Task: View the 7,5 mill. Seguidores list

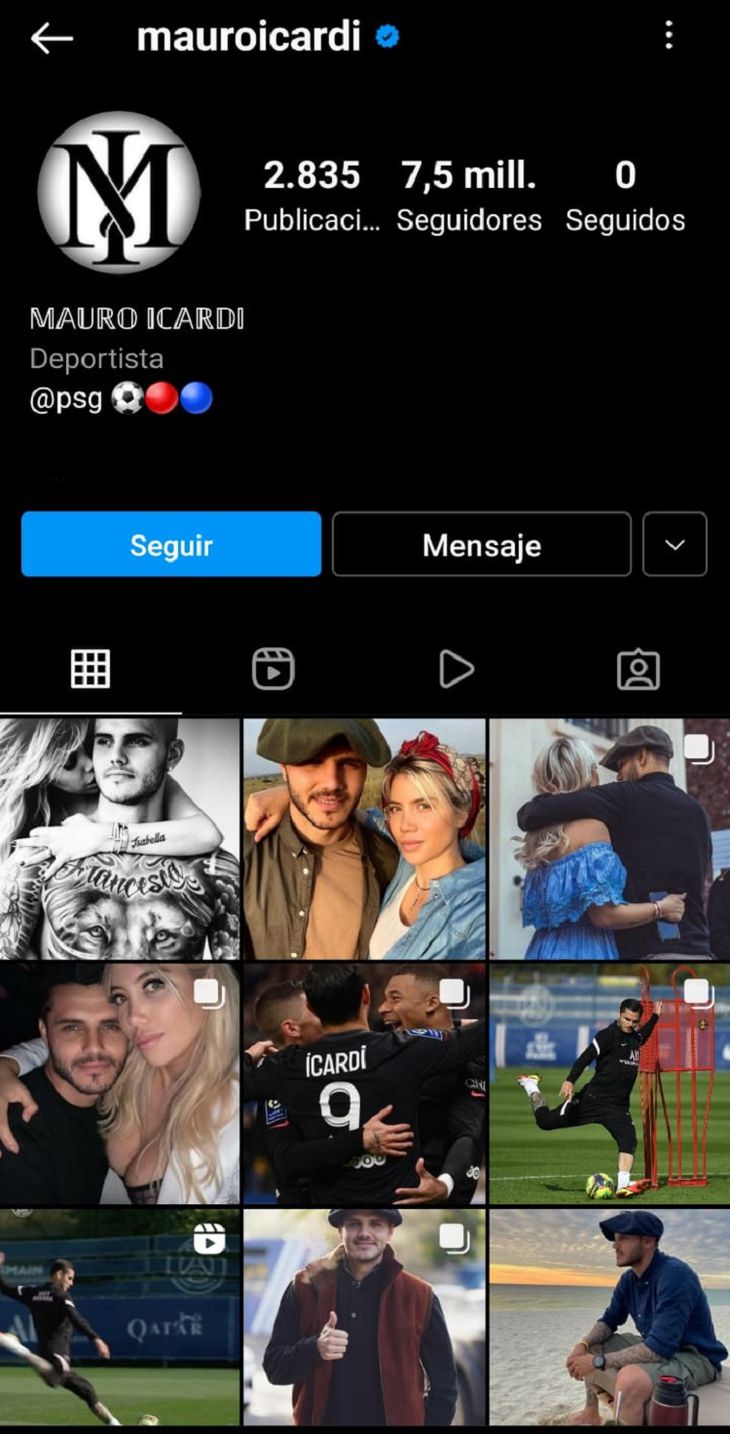Action: tap(468, 195)
